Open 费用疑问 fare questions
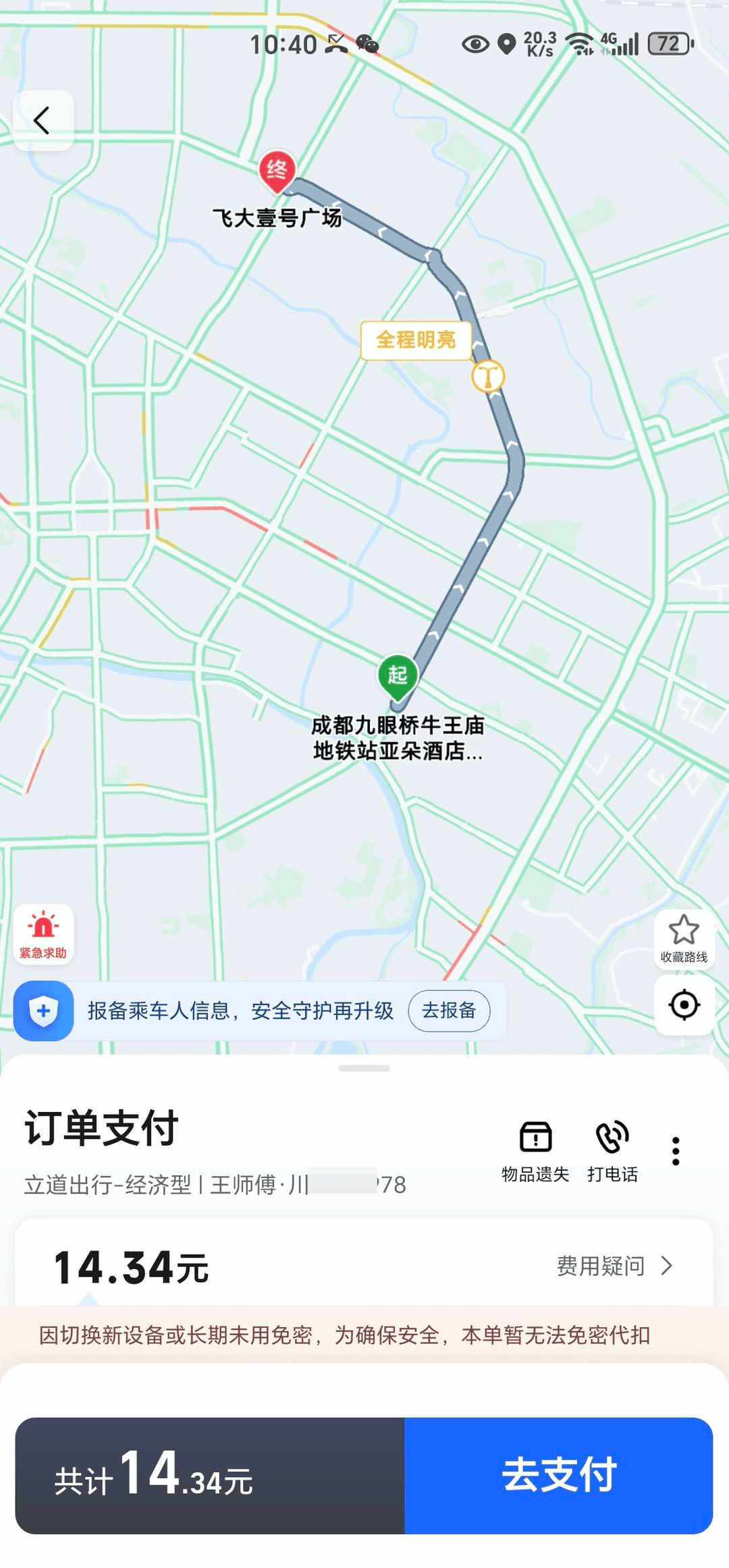Screen dimensions: 729x1568 (x=614, y=1266)
